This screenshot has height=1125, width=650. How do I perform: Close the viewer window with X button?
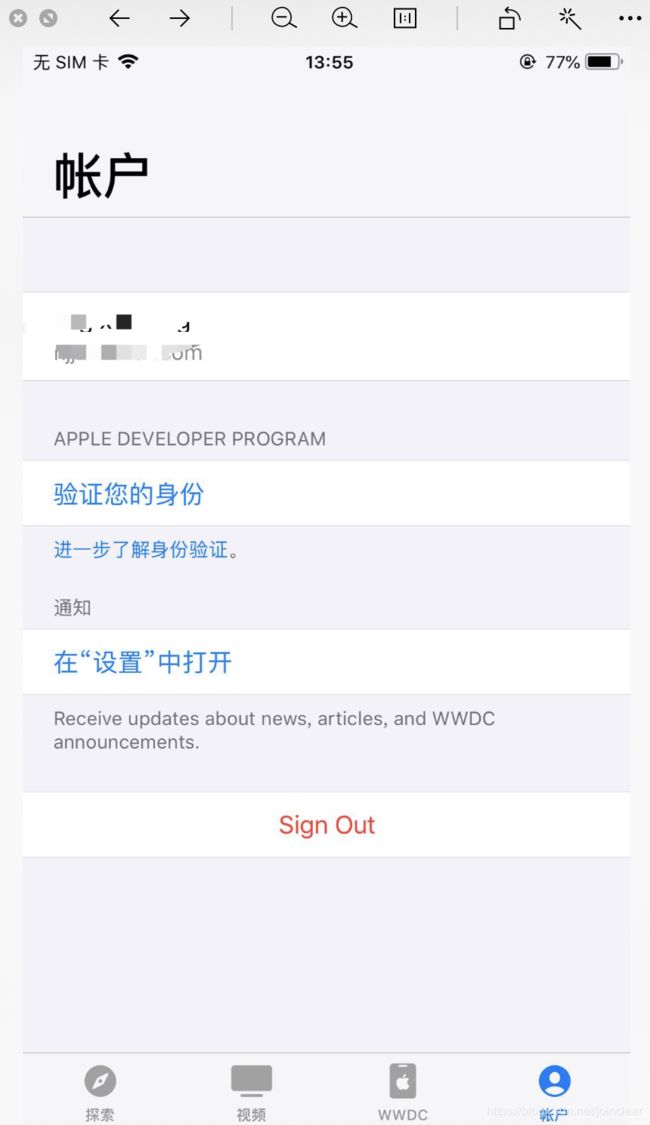click(18, 19)
